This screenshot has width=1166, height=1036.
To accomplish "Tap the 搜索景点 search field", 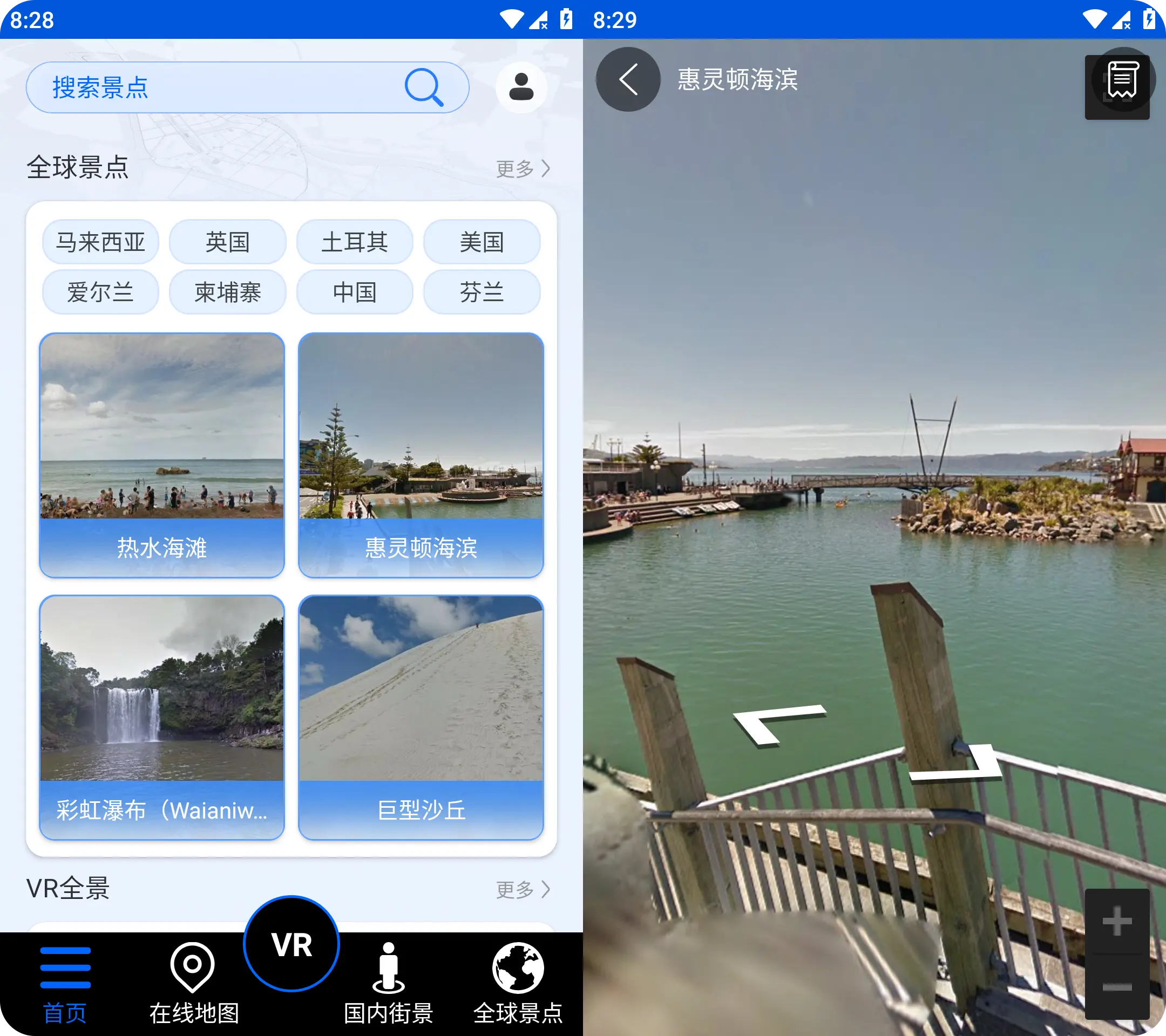I will click(217, 87).
